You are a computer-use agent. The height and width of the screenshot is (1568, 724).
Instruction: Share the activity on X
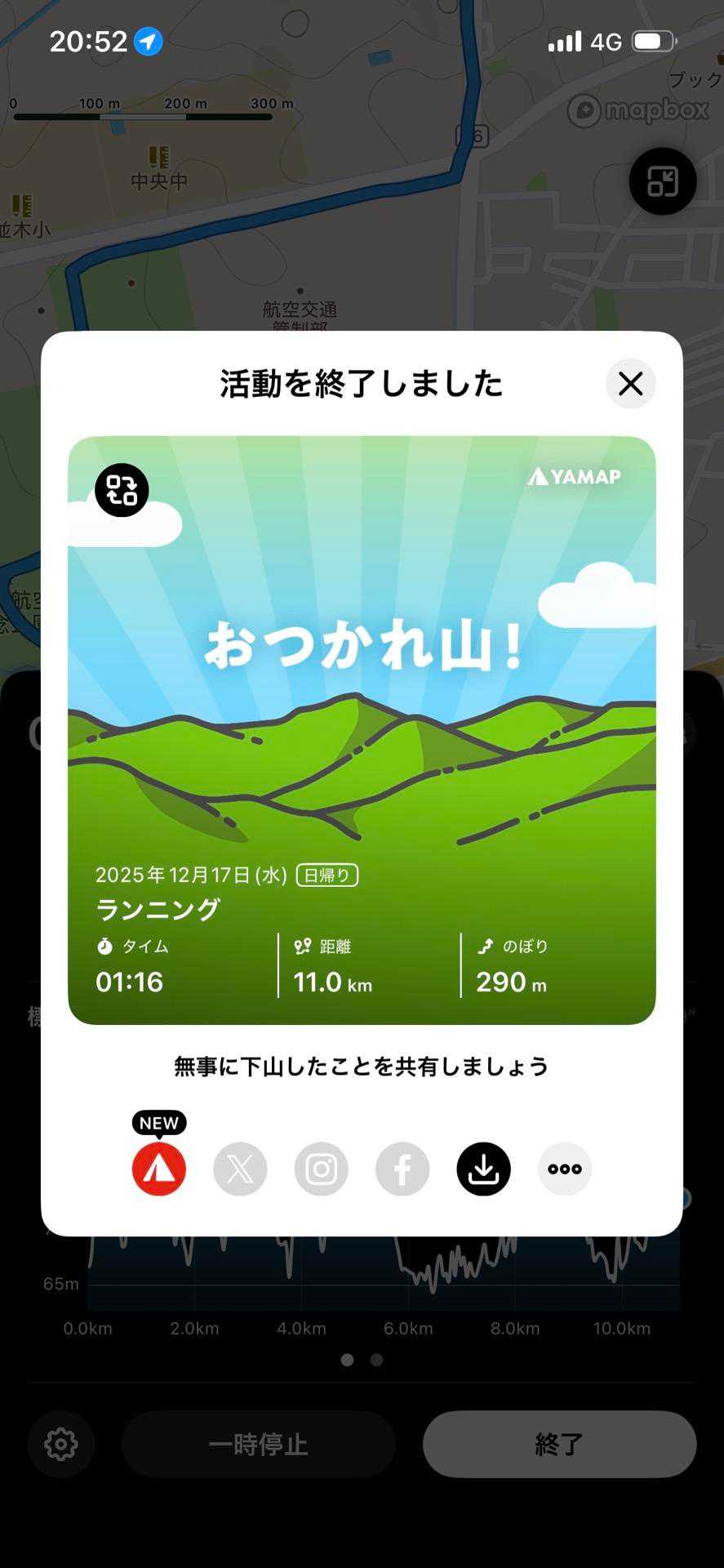pos(240,1169)
